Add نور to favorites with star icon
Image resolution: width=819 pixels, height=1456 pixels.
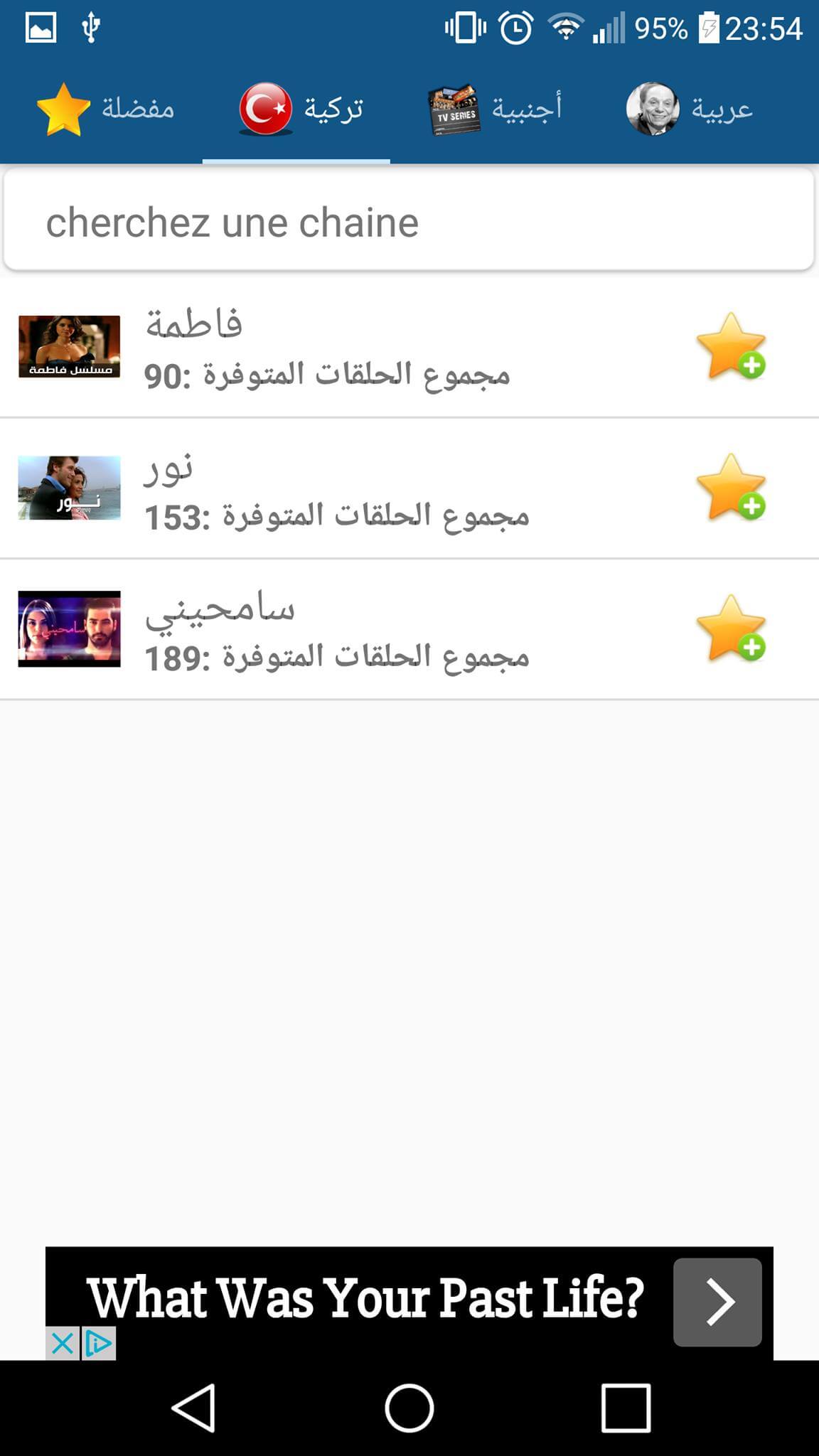point(732,488)
